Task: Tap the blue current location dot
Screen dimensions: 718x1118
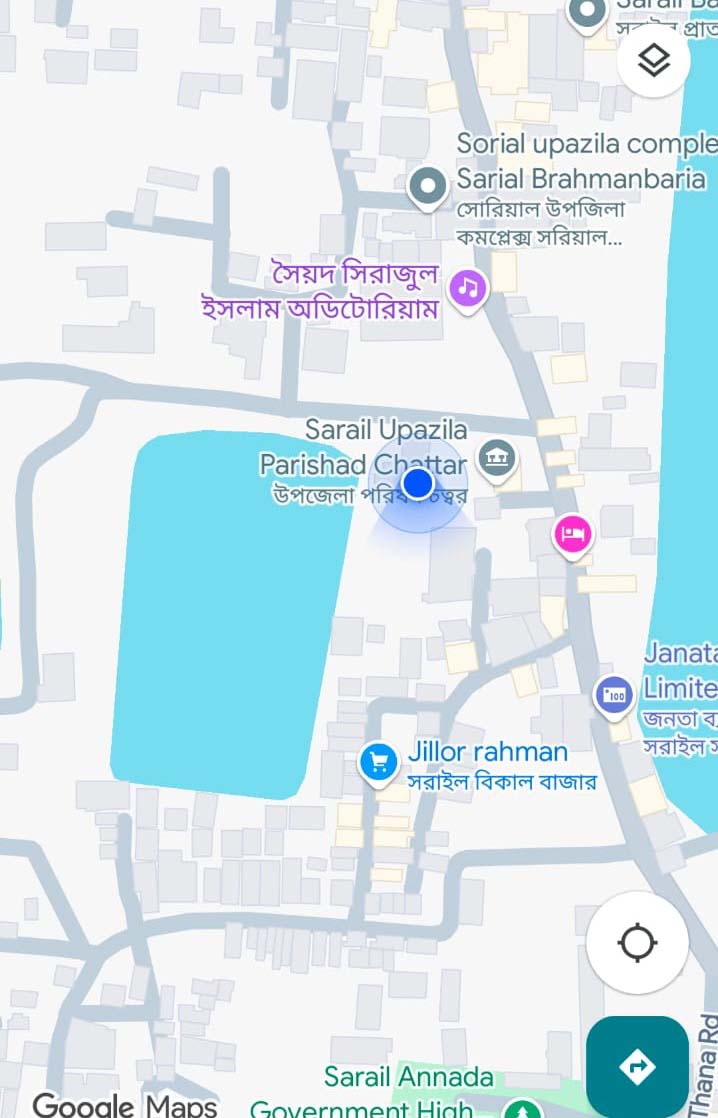Action: click(418, 483)
